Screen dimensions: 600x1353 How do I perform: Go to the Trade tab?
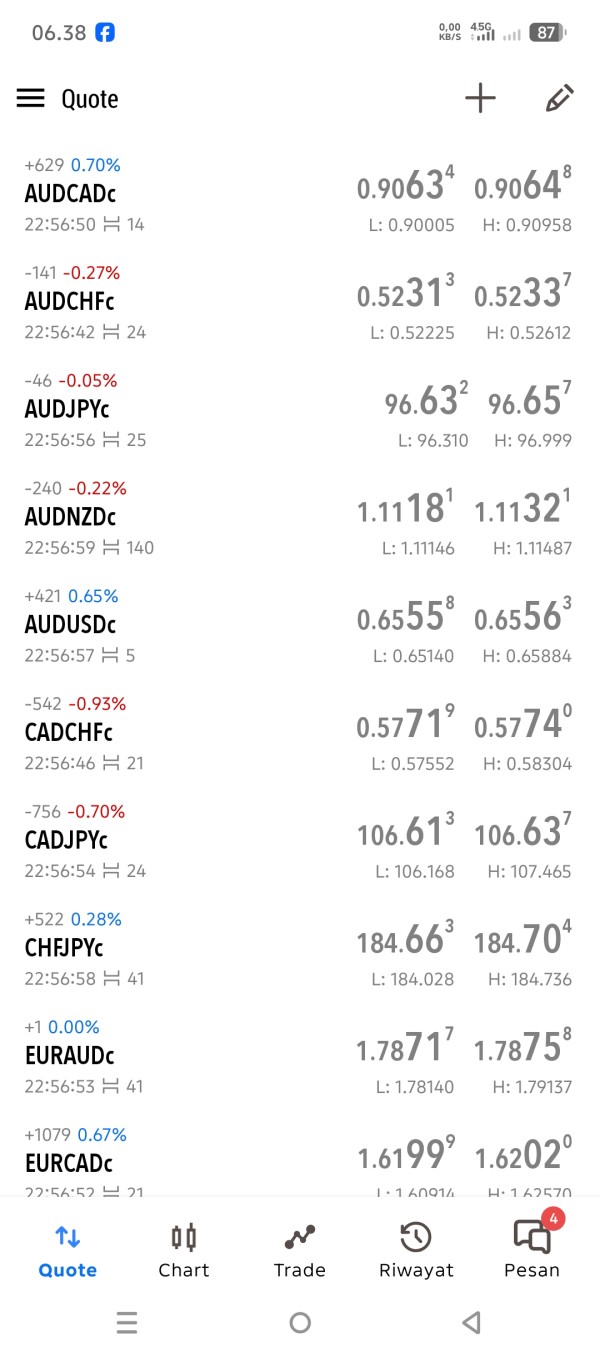click(300, 1251)
